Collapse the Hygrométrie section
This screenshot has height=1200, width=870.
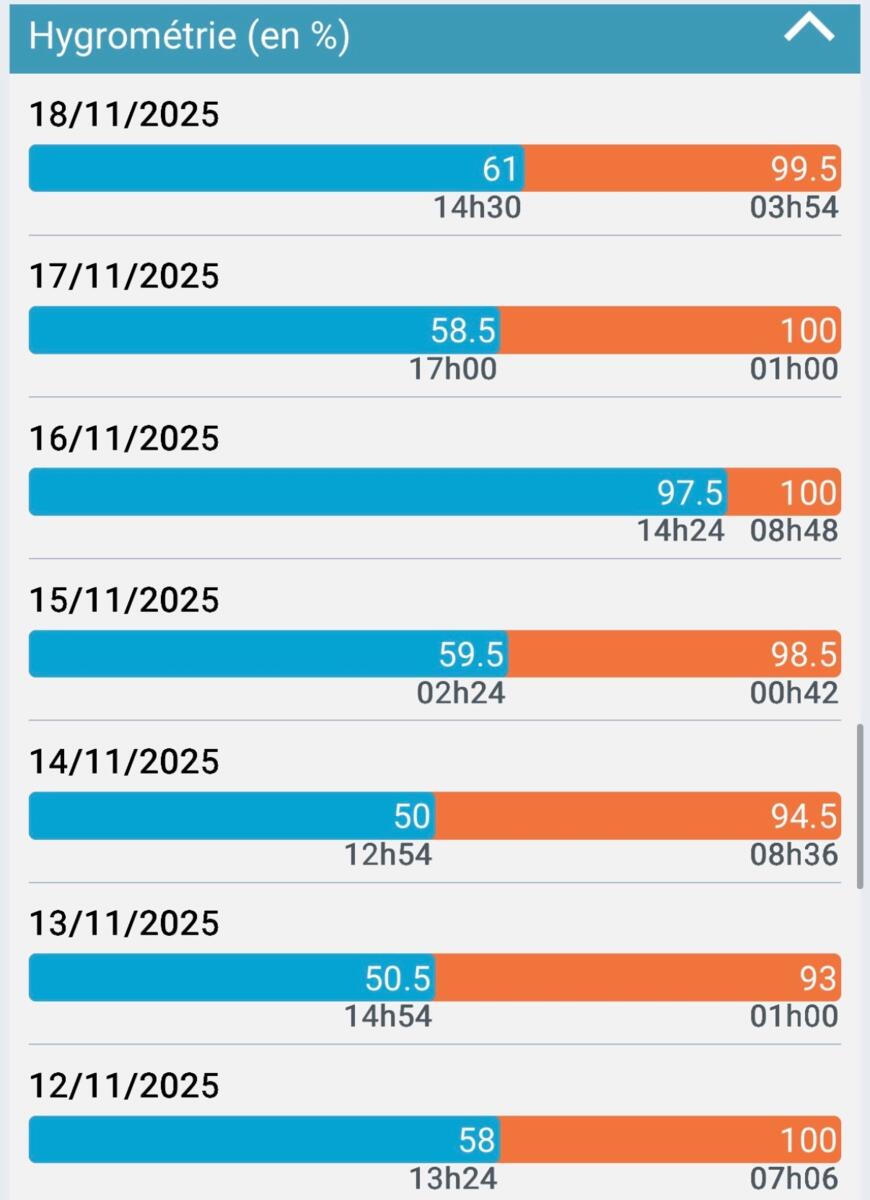[808, 30]
